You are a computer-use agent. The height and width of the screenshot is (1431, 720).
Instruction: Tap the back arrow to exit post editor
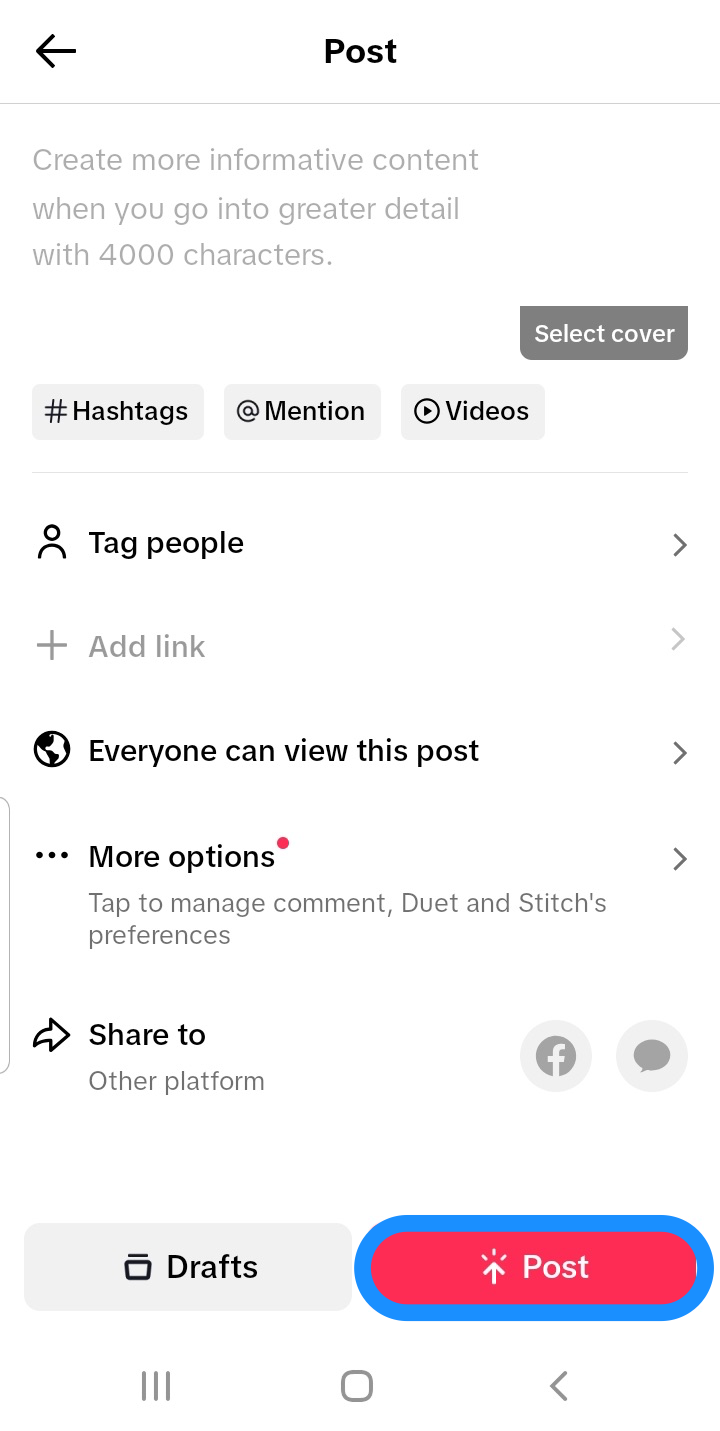(55, 50)
